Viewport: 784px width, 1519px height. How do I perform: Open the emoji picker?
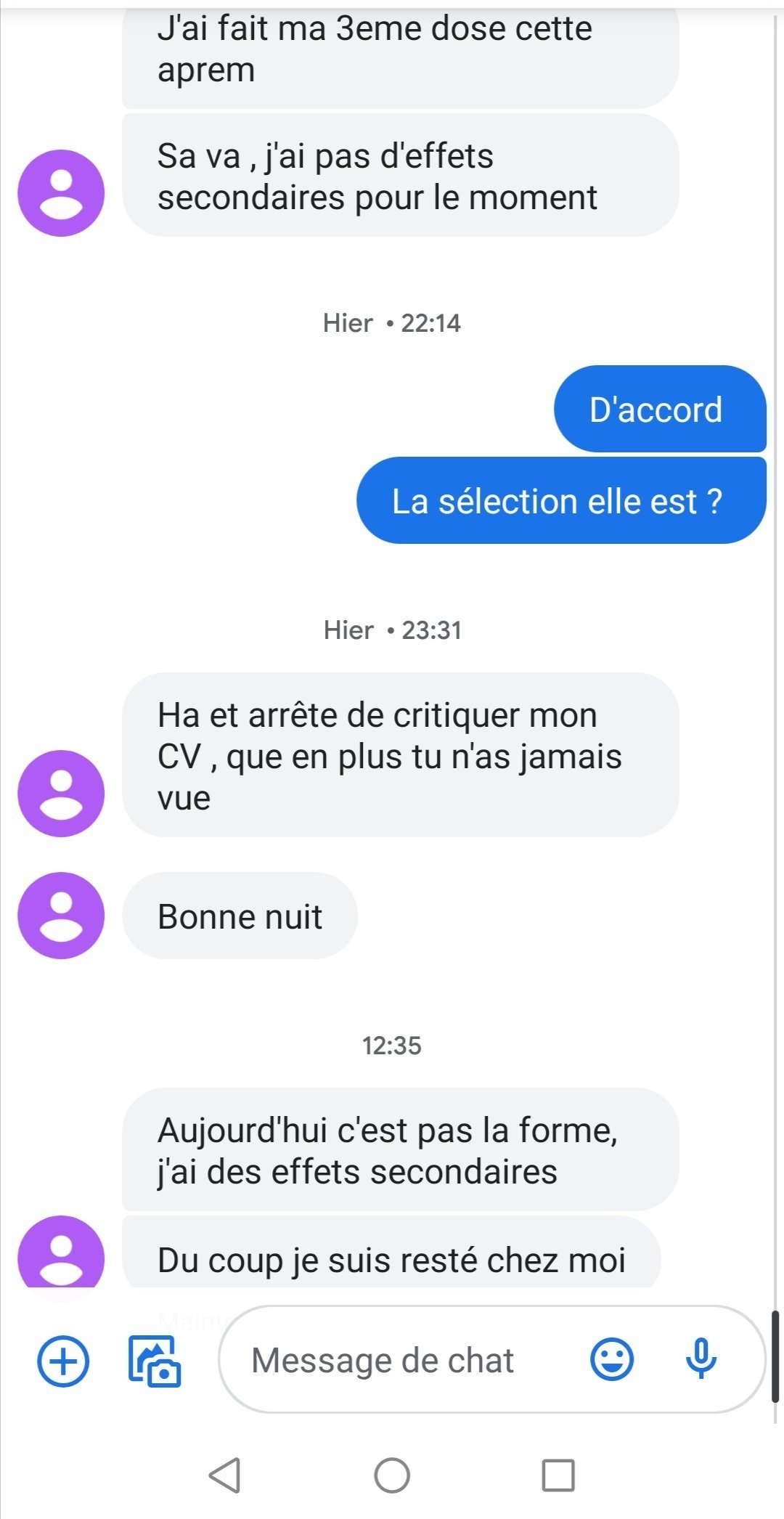coord(612,1359)
